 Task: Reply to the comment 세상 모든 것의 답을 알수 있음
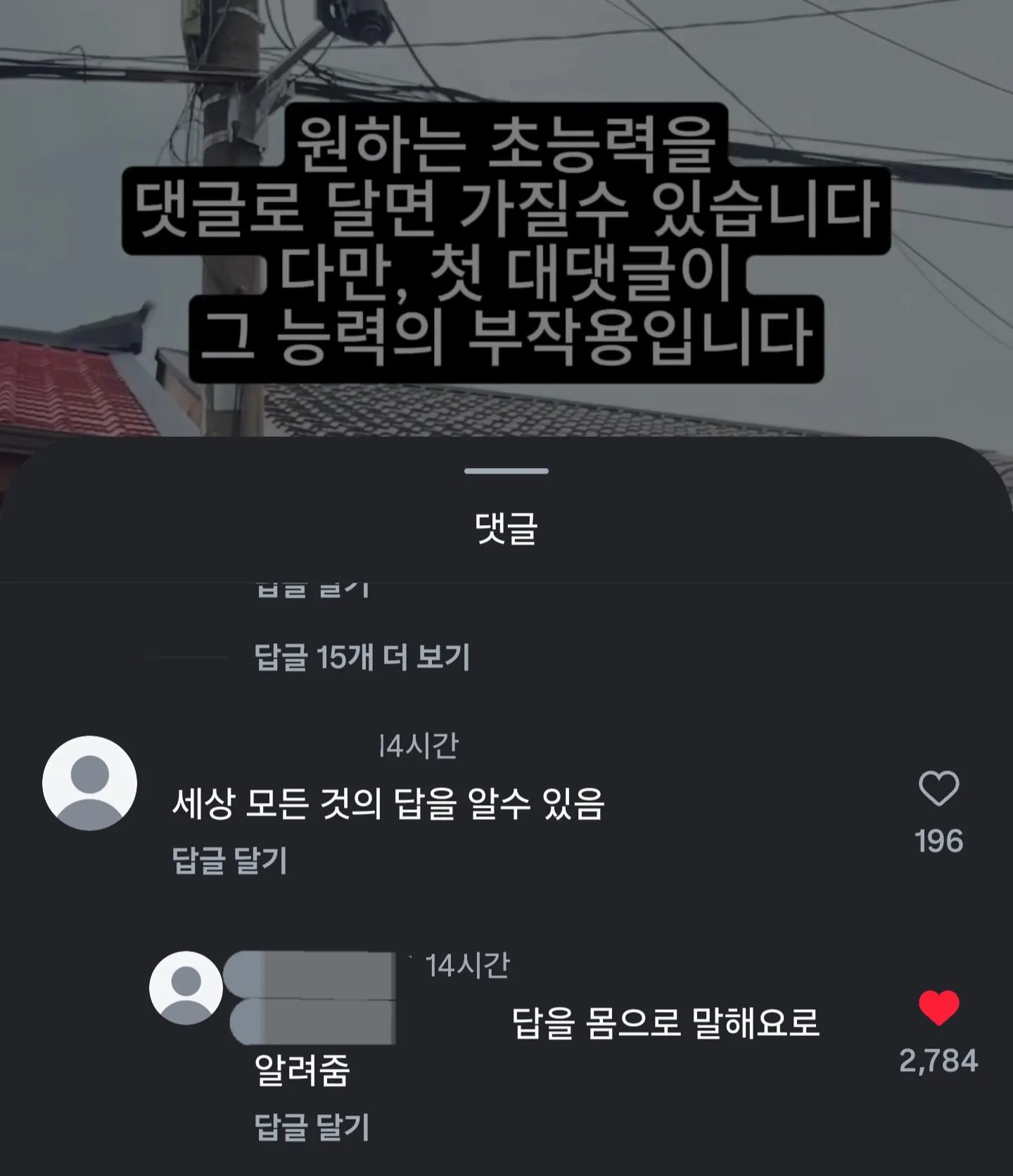coord(229,860)
